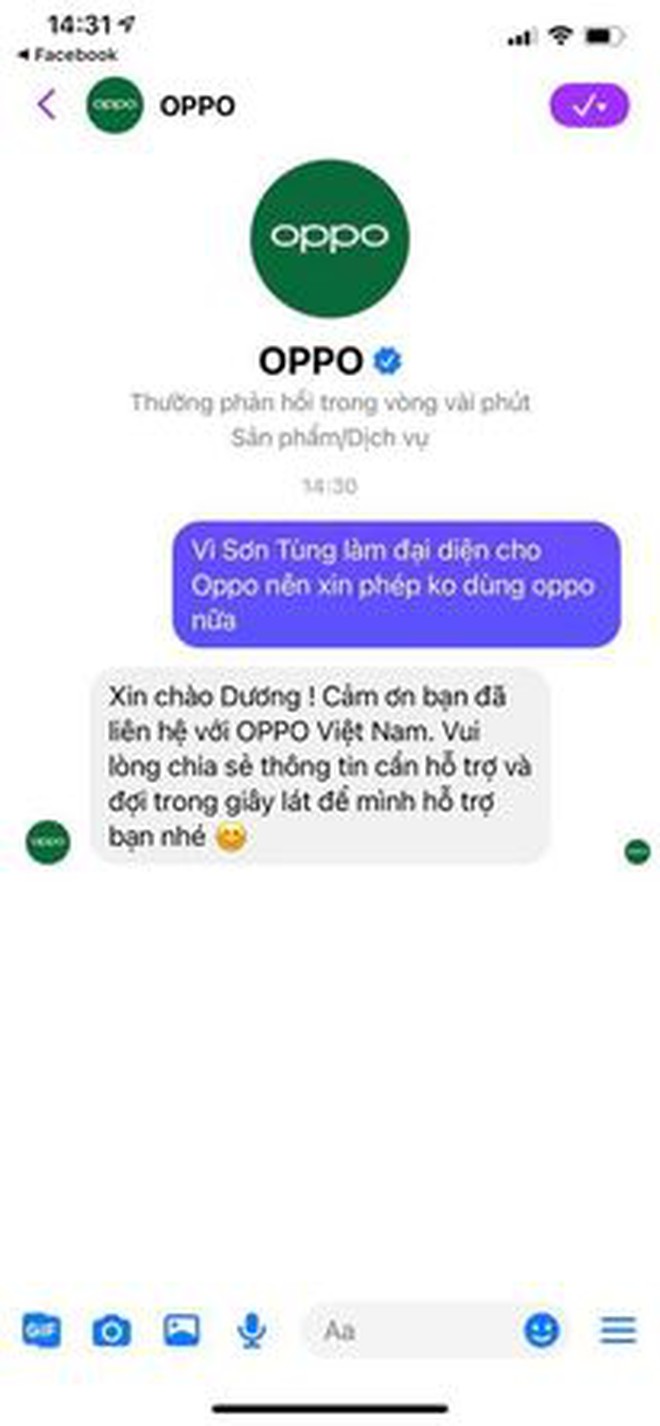The height and width of the screenshot is (1426, 660).
Task: Tap the purple checkmark button
Action: tap(589, 106)
